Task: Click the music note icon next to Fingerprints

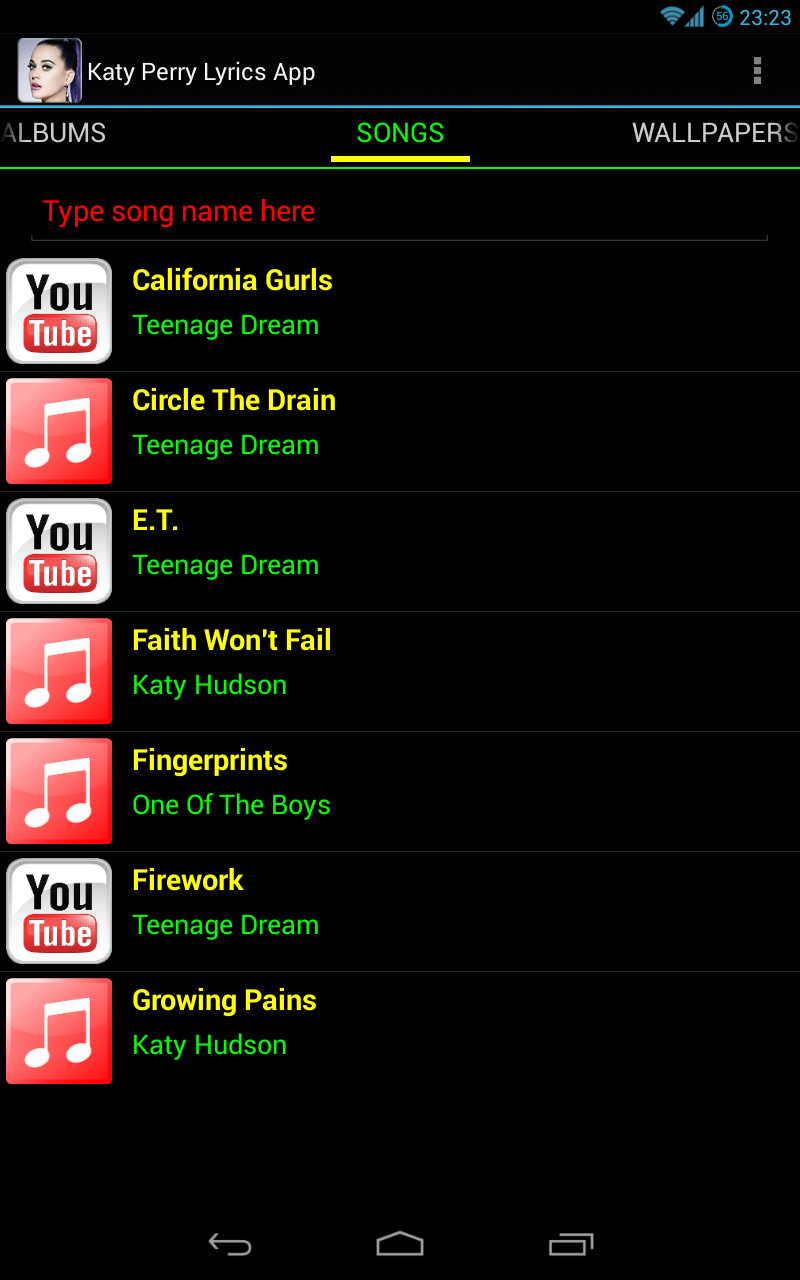Action: pyautogui.click(x=59, y=791)
